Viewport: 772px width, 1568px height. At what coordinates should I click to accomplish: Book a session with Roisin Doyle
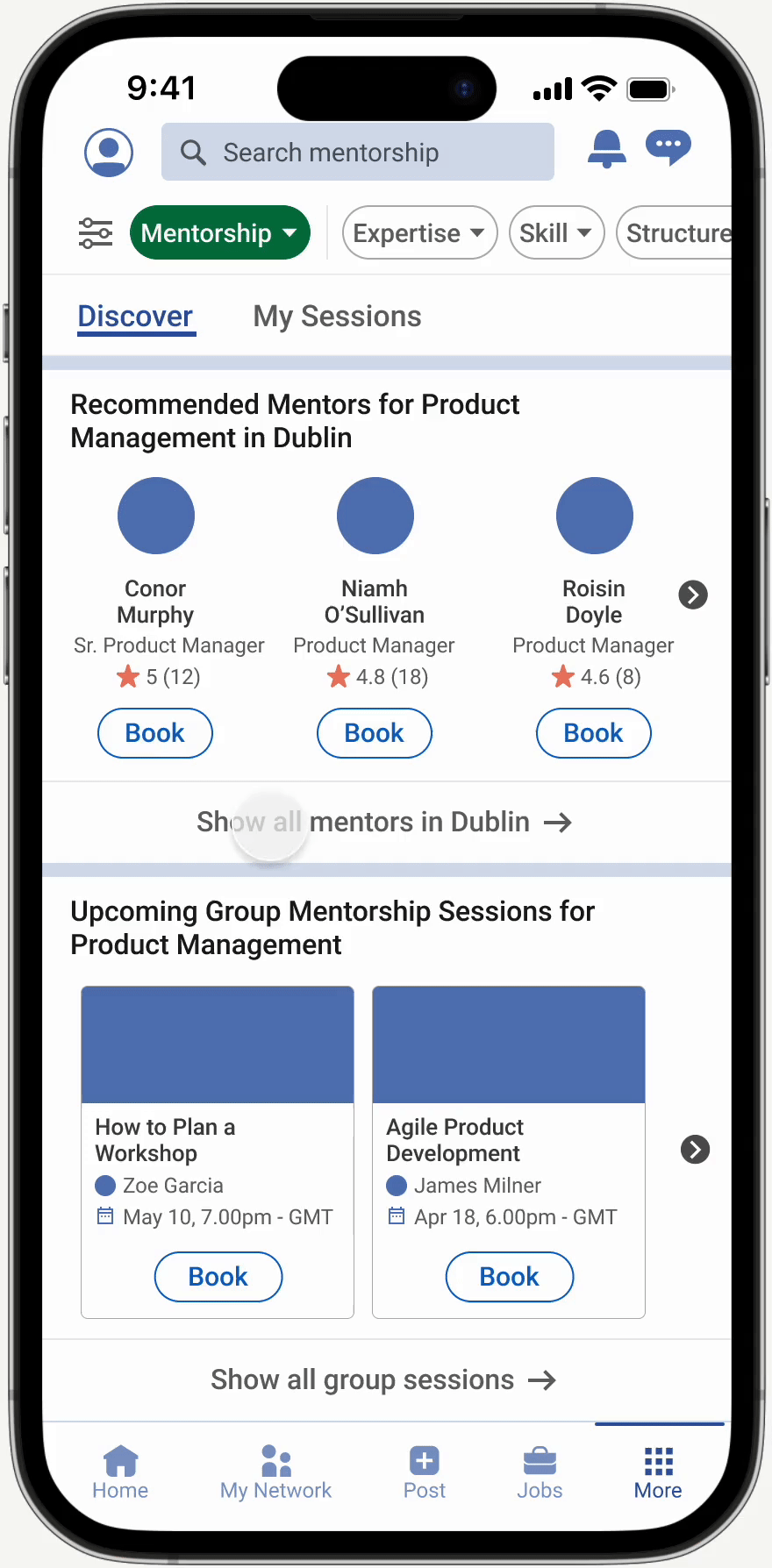pyautogui.click(x=594, y=733)
